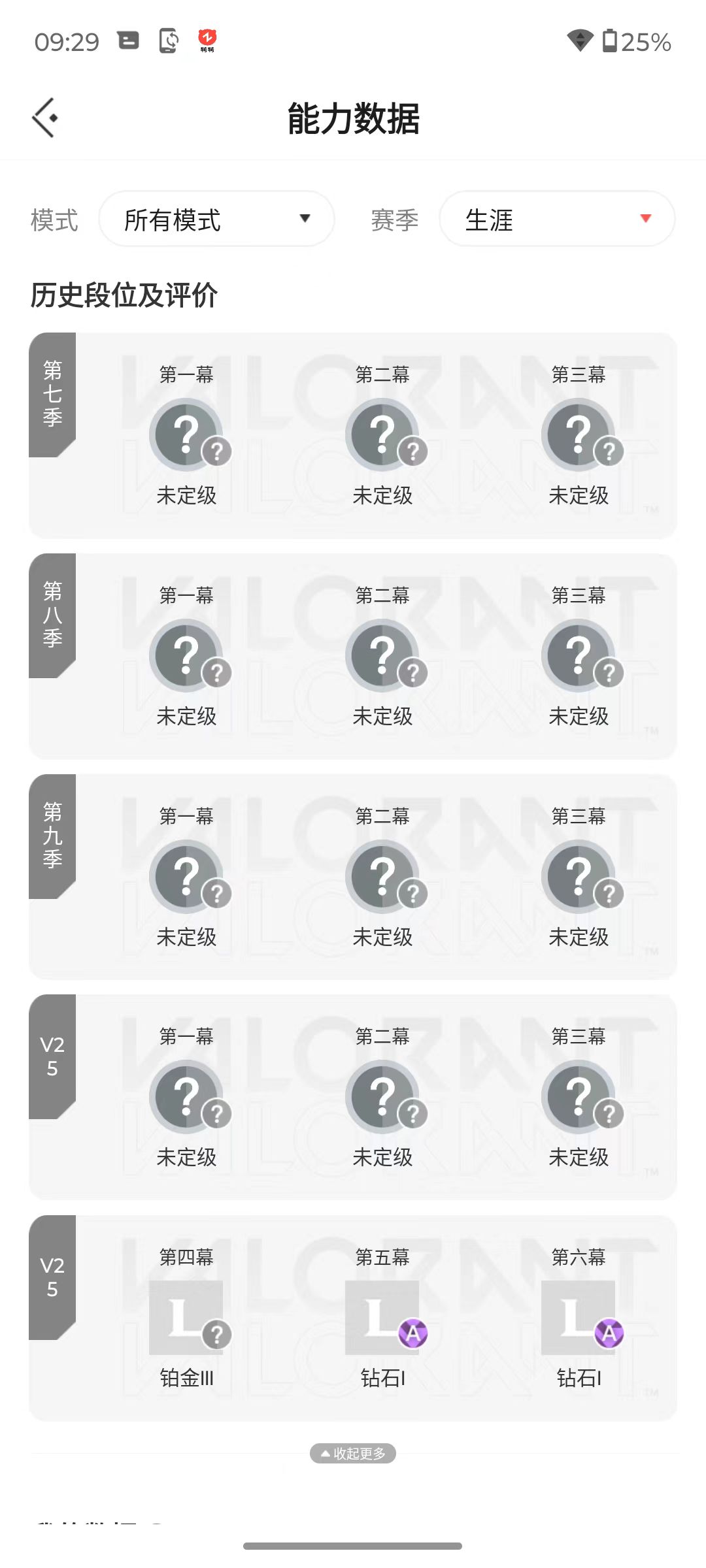Collapse the list with 收起更多
The image size is (706, 1568).
353,1454
